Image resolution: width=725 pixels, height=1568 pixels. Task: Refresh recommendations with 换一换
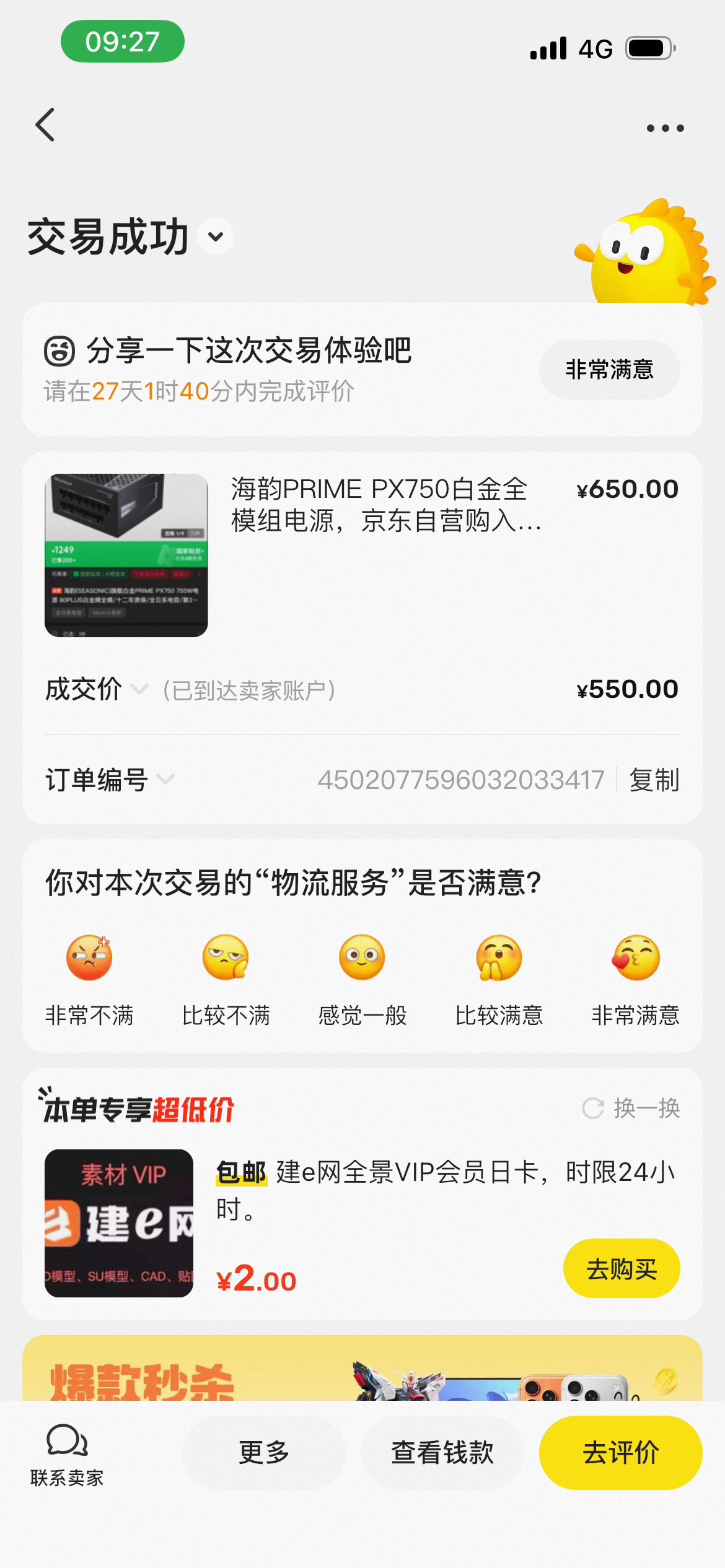tap(631, 1108)
